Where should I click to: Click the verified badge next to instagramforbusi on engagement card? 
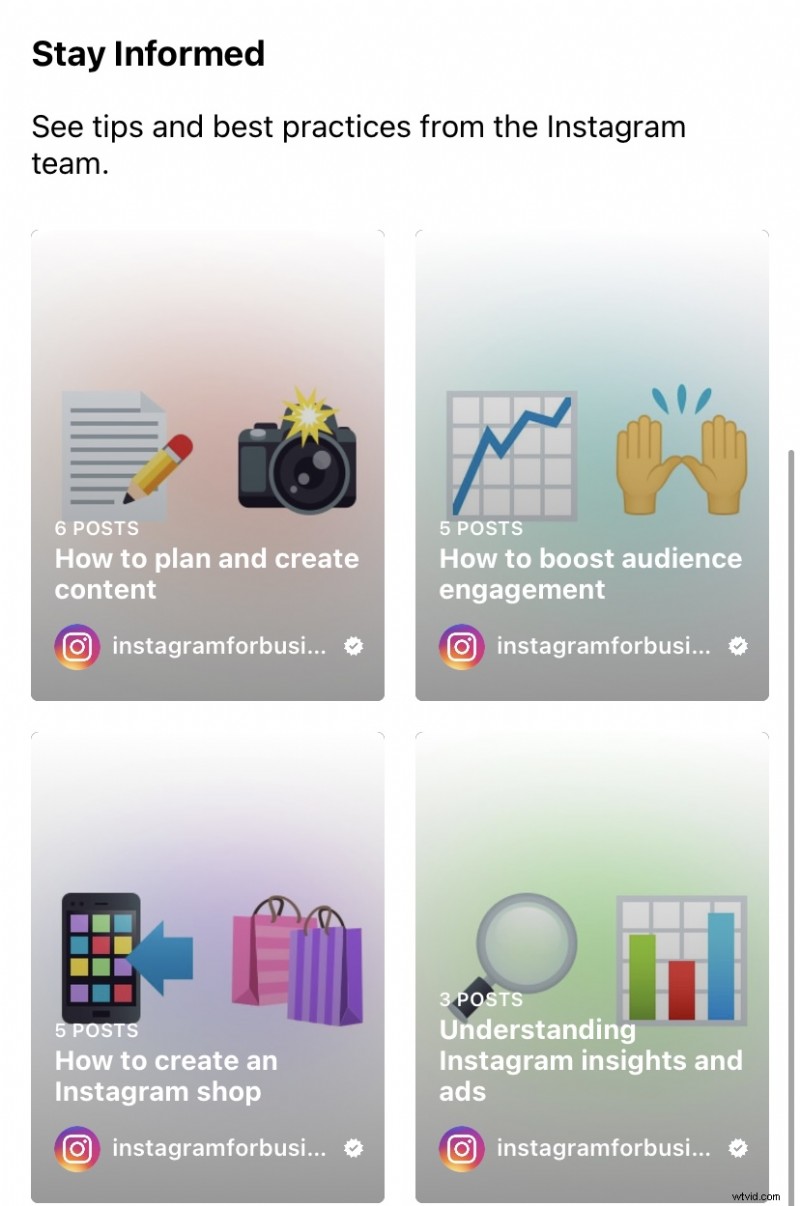point(736,646)
